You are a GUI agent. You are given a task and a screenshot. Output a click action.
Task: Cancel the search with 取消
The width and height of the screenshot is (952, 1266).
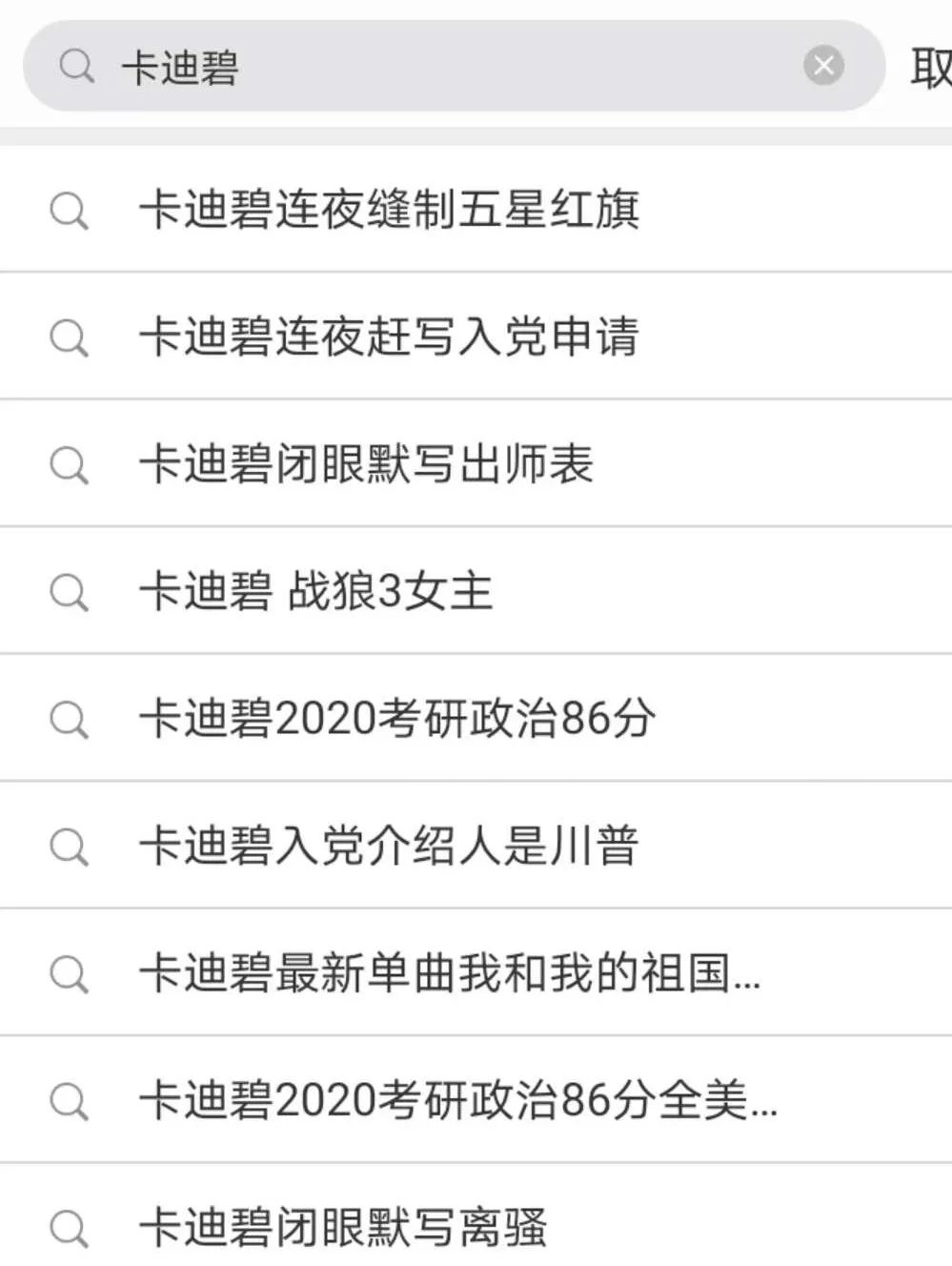coord(931,68)
